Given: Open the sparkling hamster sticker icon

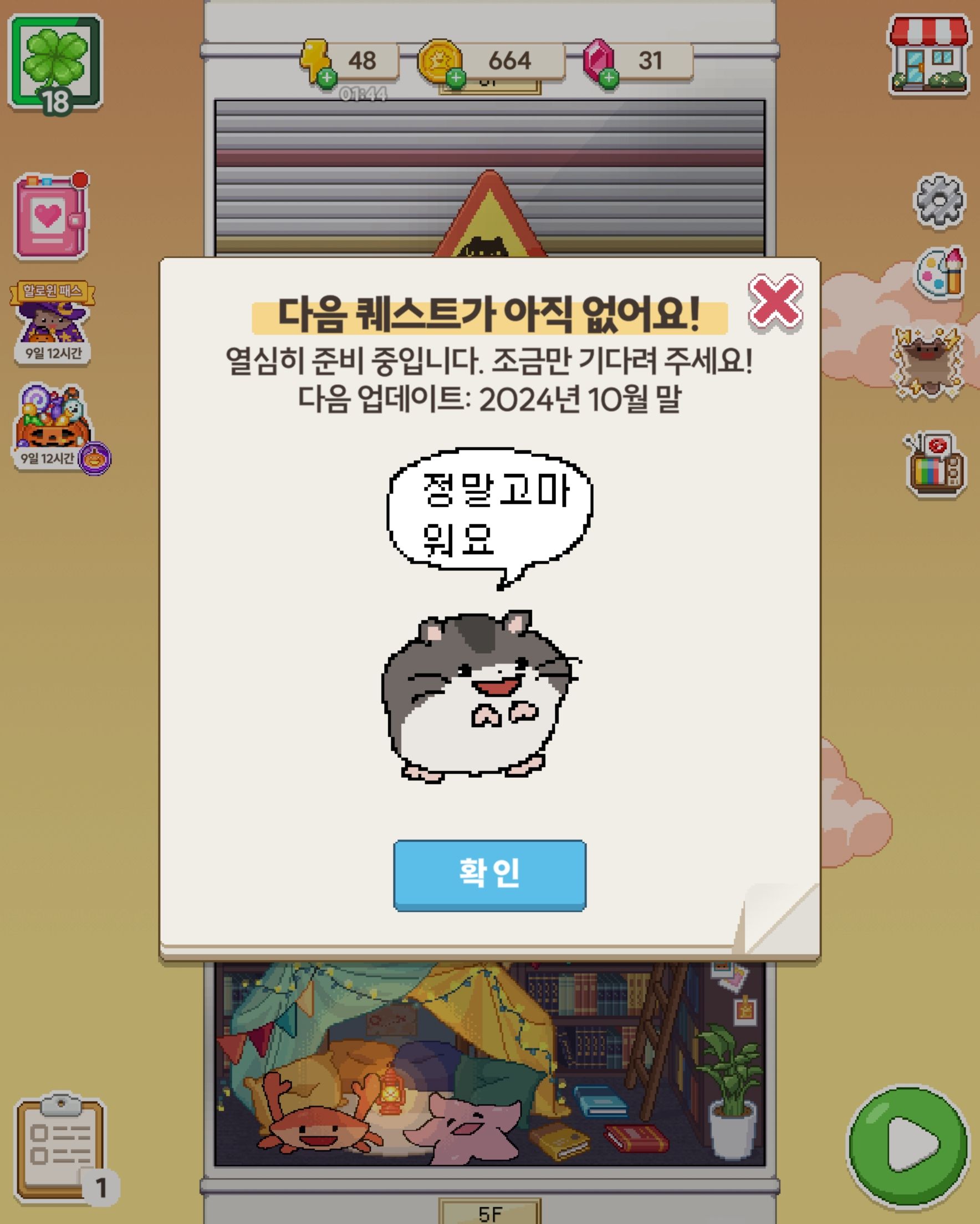Looking at the screenshot, I should [928, 362].
